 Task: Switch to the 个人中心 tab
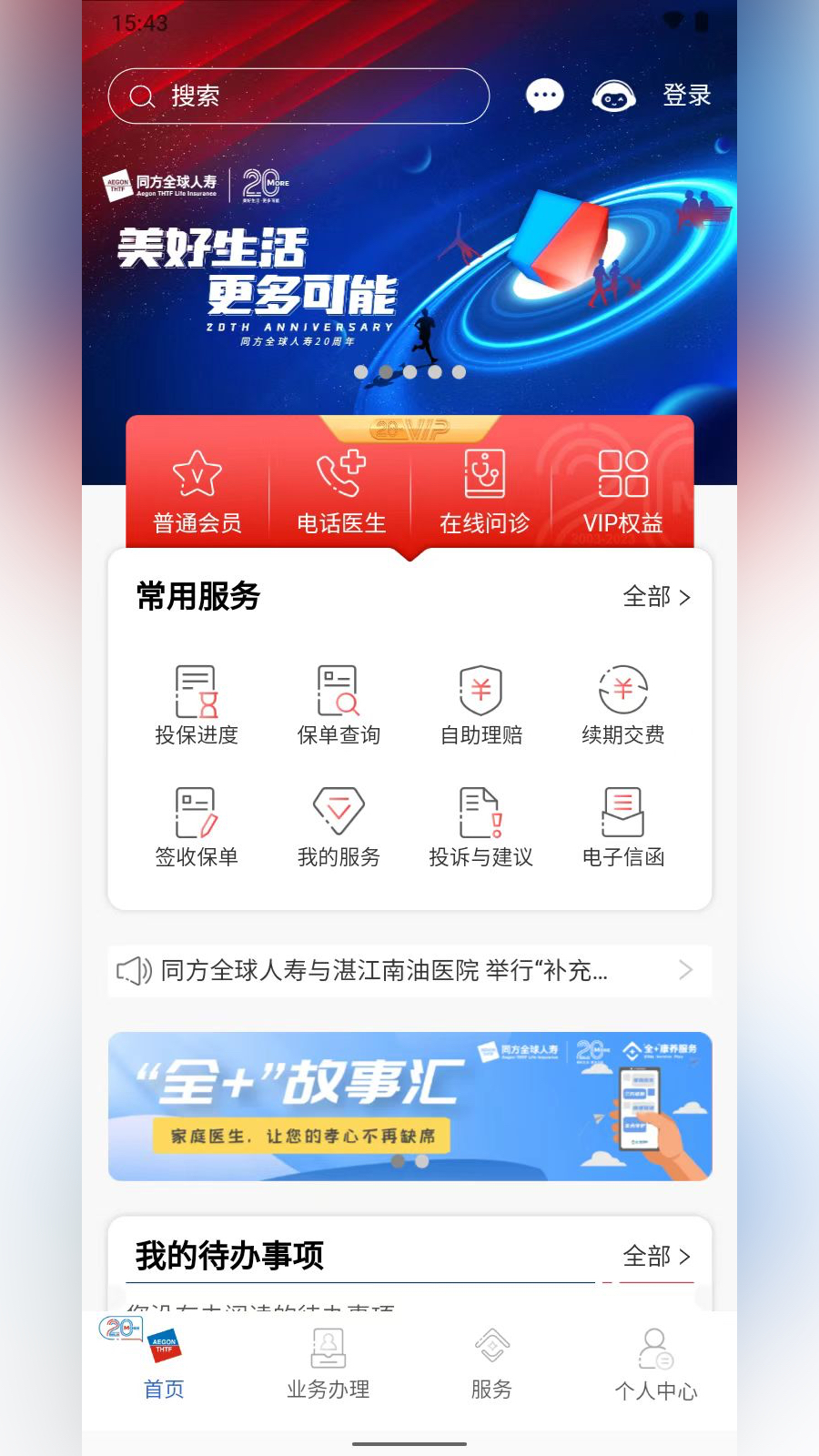coord(655,1362)
